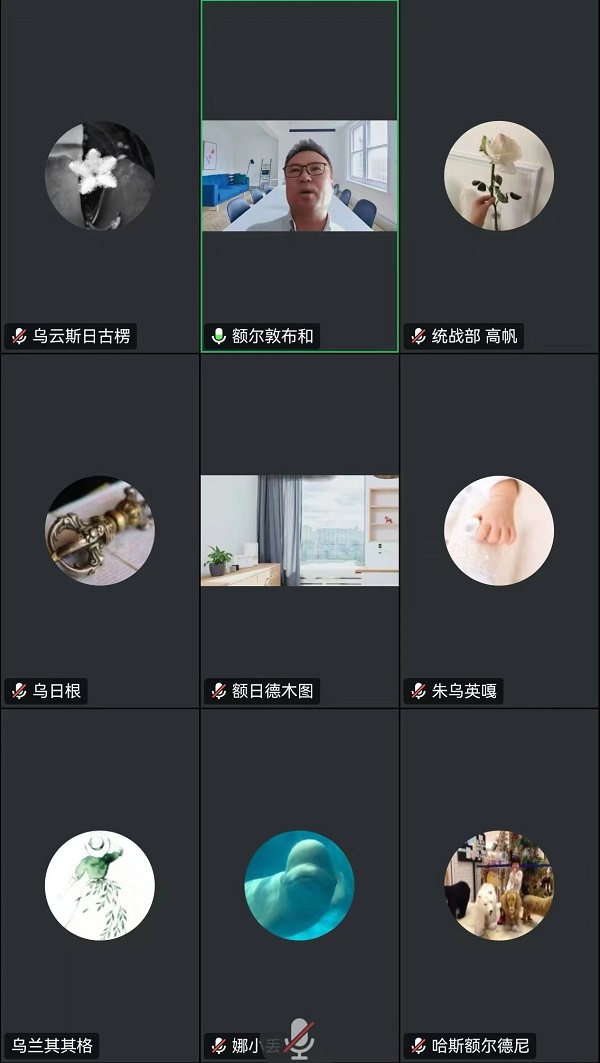Enlarge 额尔敦布和's video tile
This screenshot has width=600, height=1063.
click(299, 176)
